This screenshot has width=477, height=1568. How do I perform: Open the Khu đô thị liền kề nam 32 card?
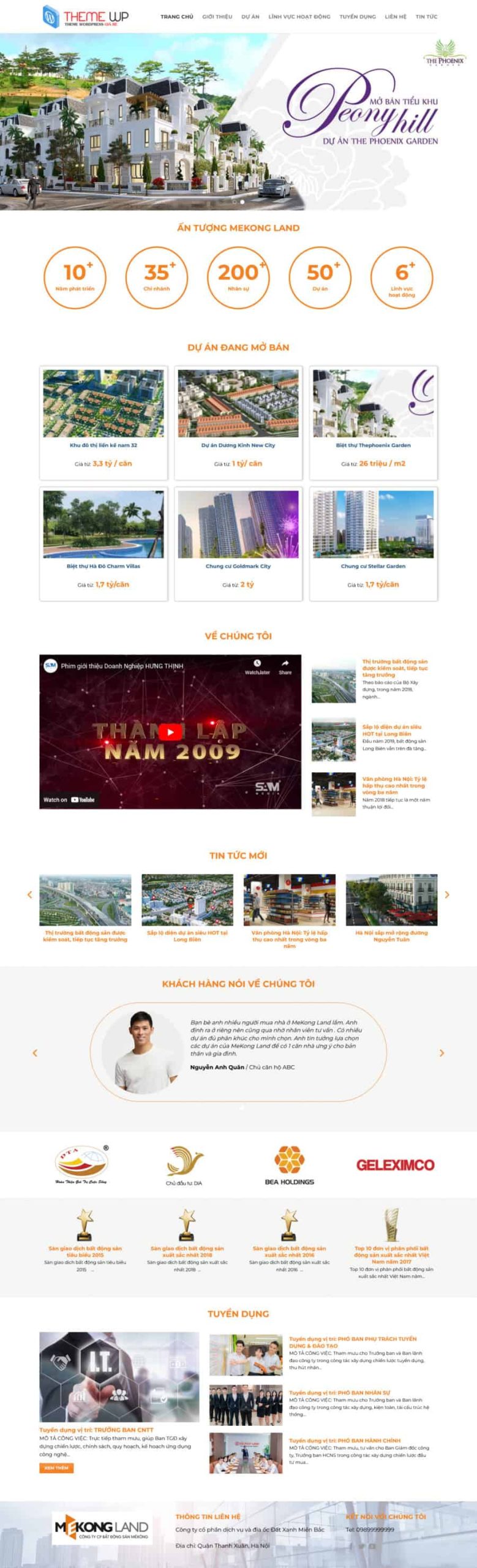pyautogui.click(x=103, y=445)
